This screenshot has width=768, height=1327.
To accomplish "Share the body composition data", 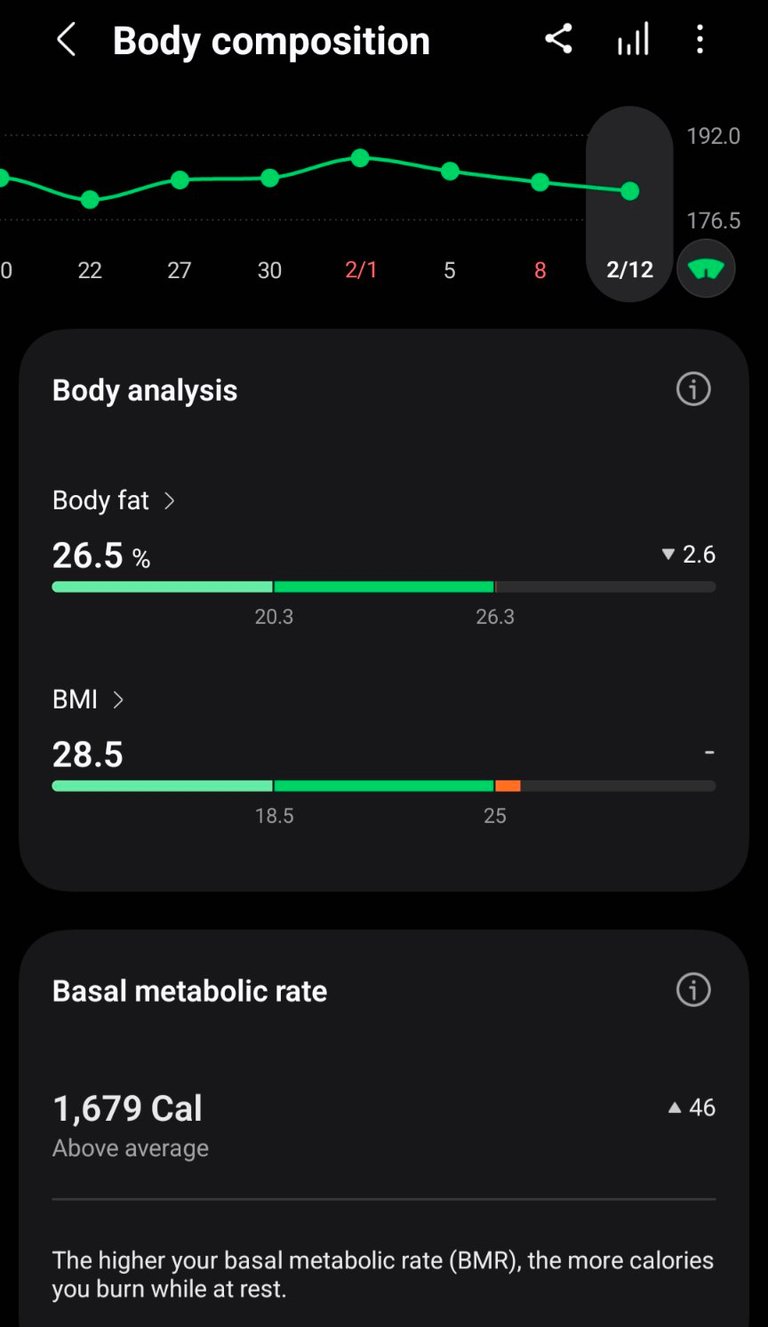I will [558, 40].
